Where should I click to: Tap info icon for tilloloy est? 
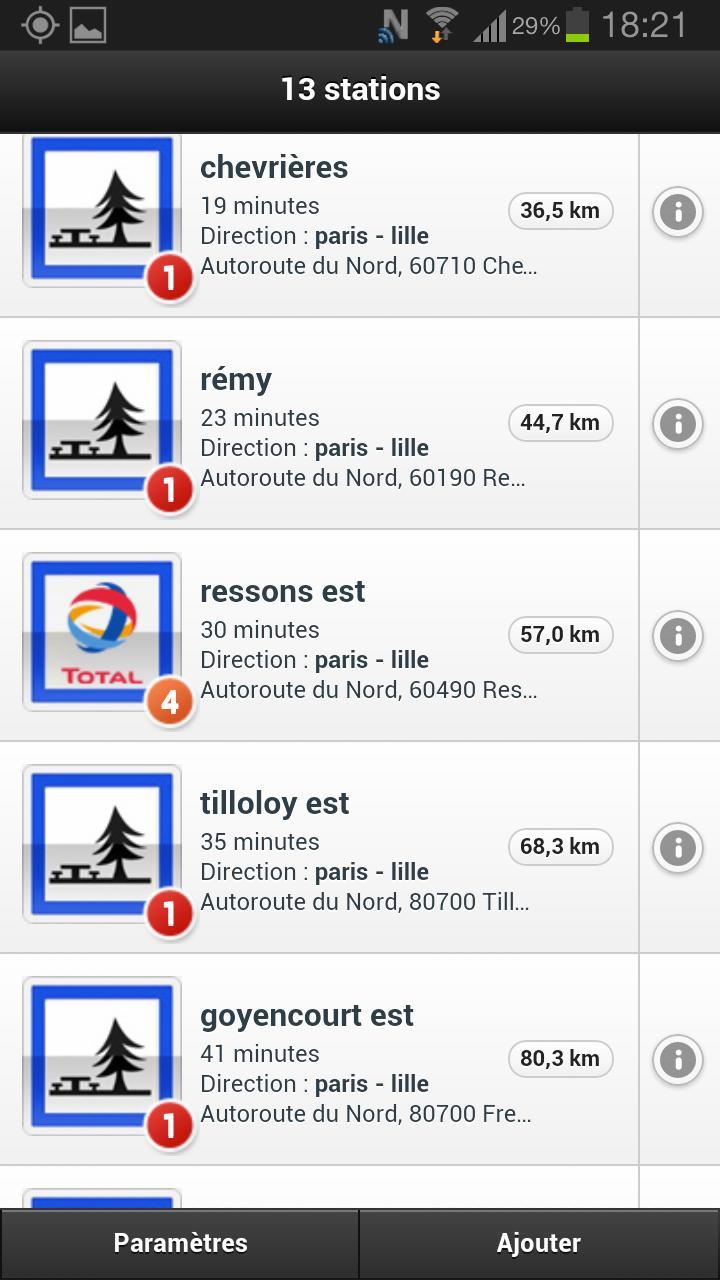click(678, 848)
